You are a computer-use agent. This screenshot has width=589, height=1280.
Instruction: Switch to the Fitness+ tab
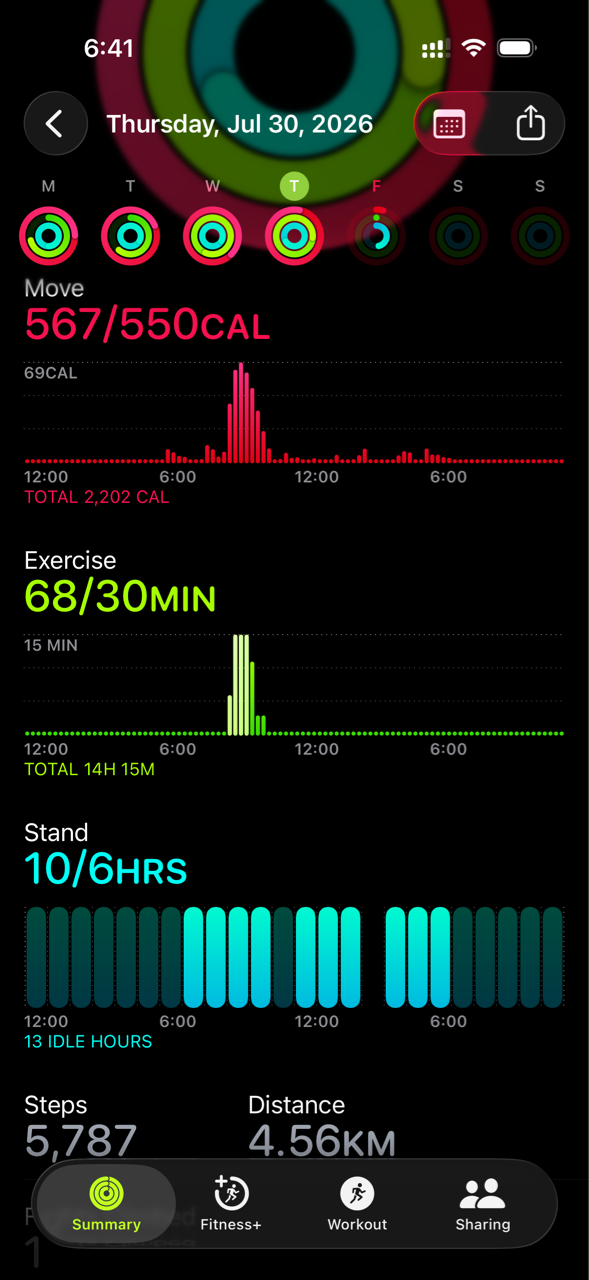(x=231, y=1204)
